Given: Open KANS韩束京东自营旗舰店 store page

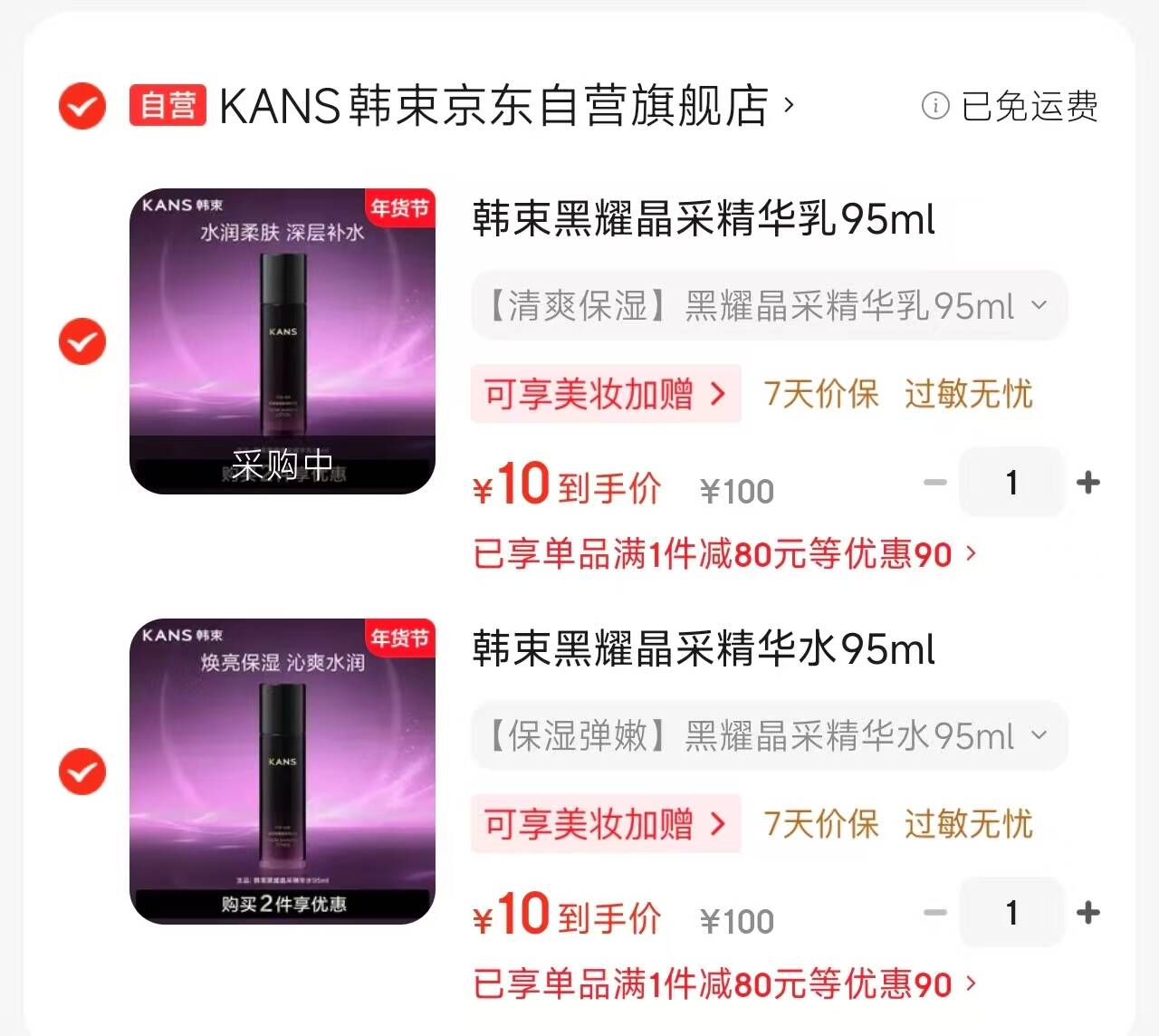Looking at the screenshot, I should [x=493, y=106].
